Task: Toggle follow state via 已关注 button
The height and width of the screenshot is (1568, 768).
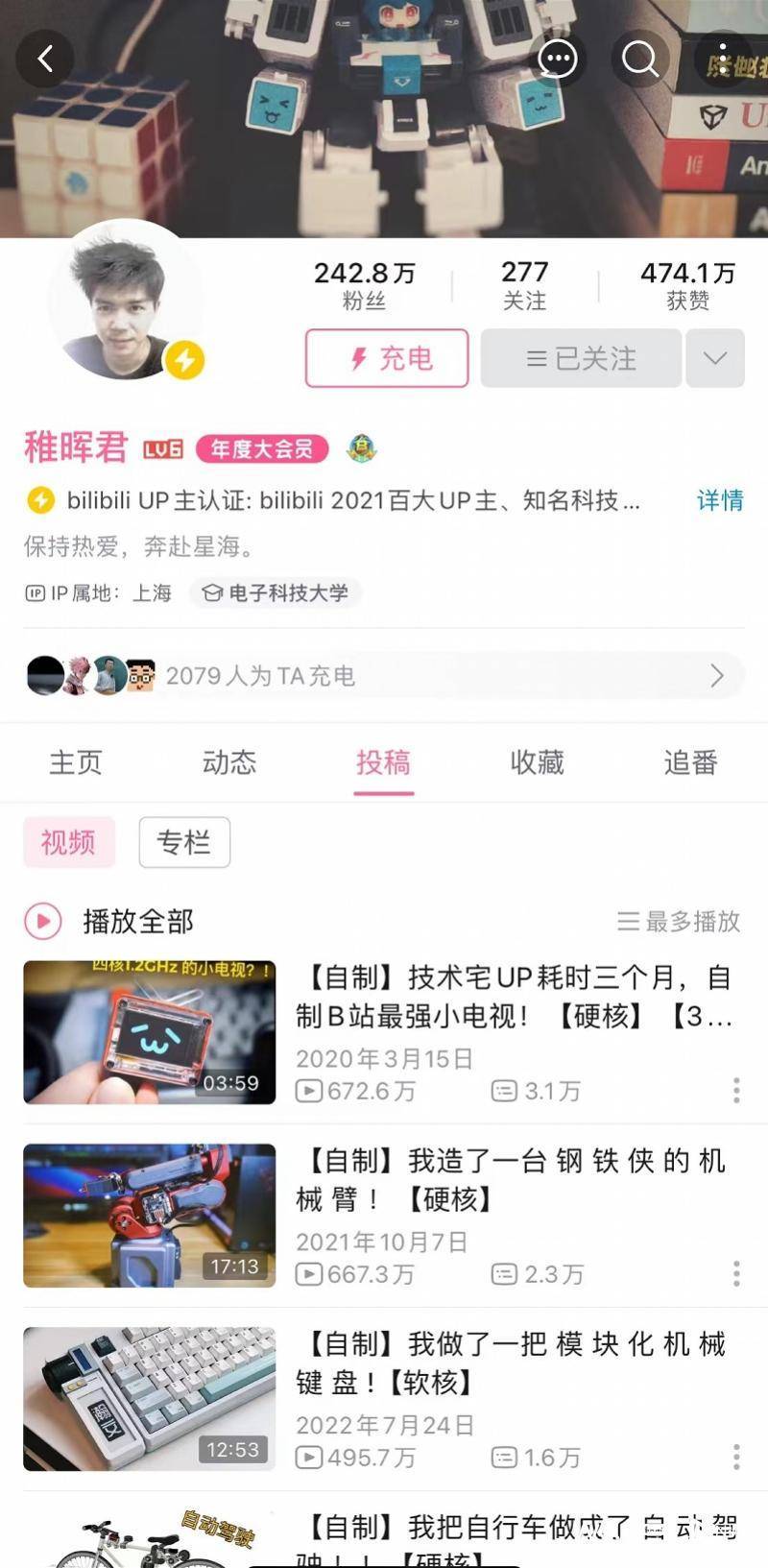Action: click(580, 358)
